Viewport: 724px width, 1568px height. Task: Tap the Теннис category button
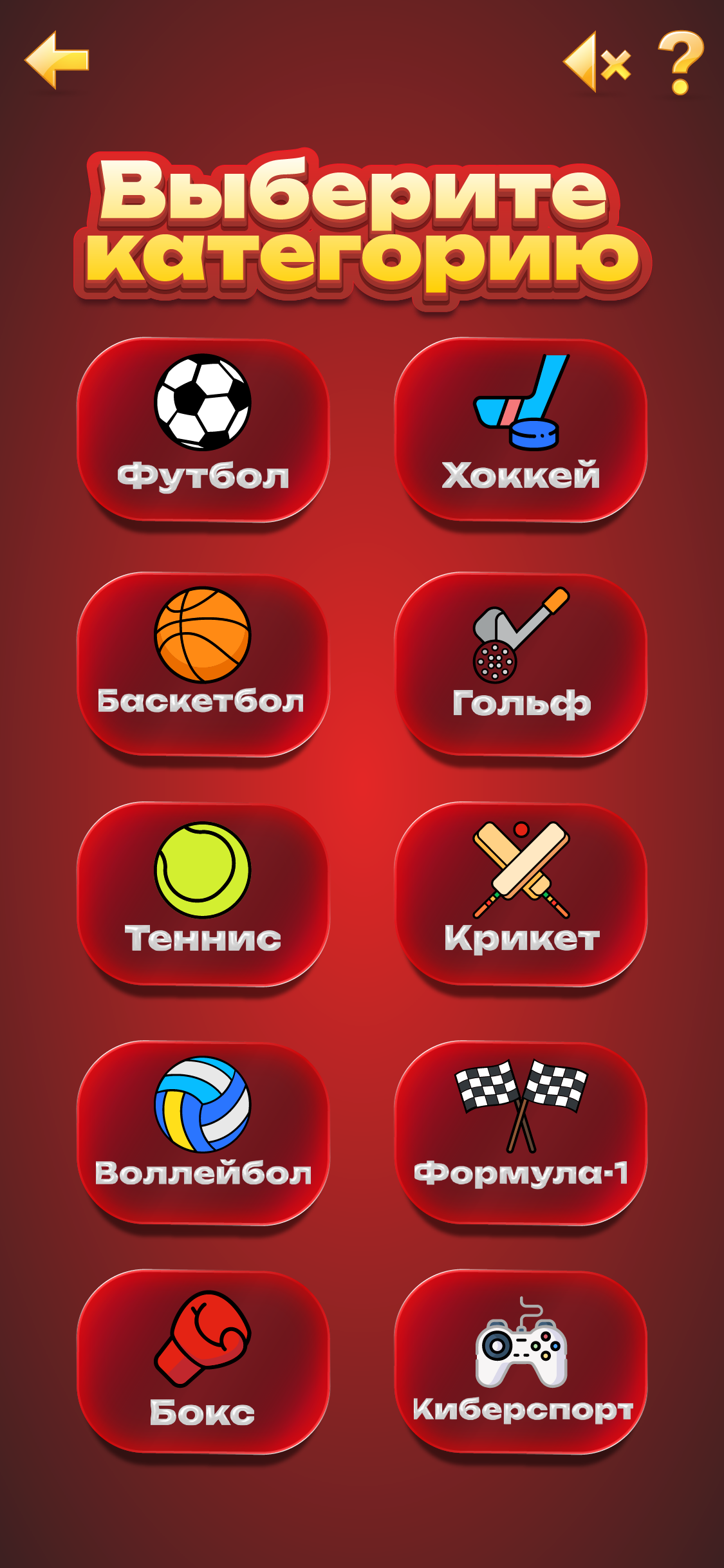(x=203, y=893)
